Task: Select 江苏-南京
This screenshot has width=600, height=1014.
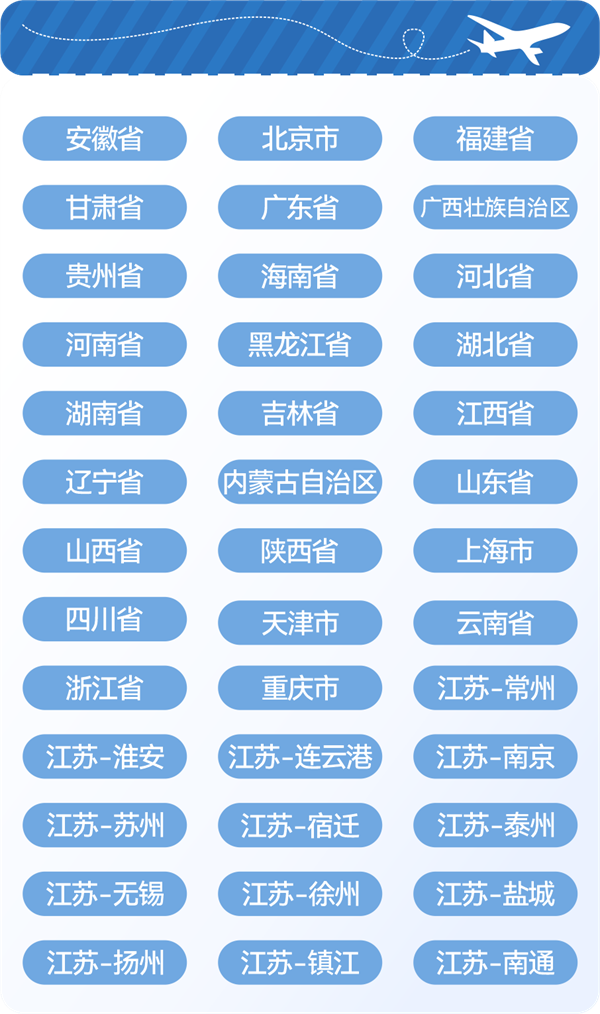Action: 495,756
